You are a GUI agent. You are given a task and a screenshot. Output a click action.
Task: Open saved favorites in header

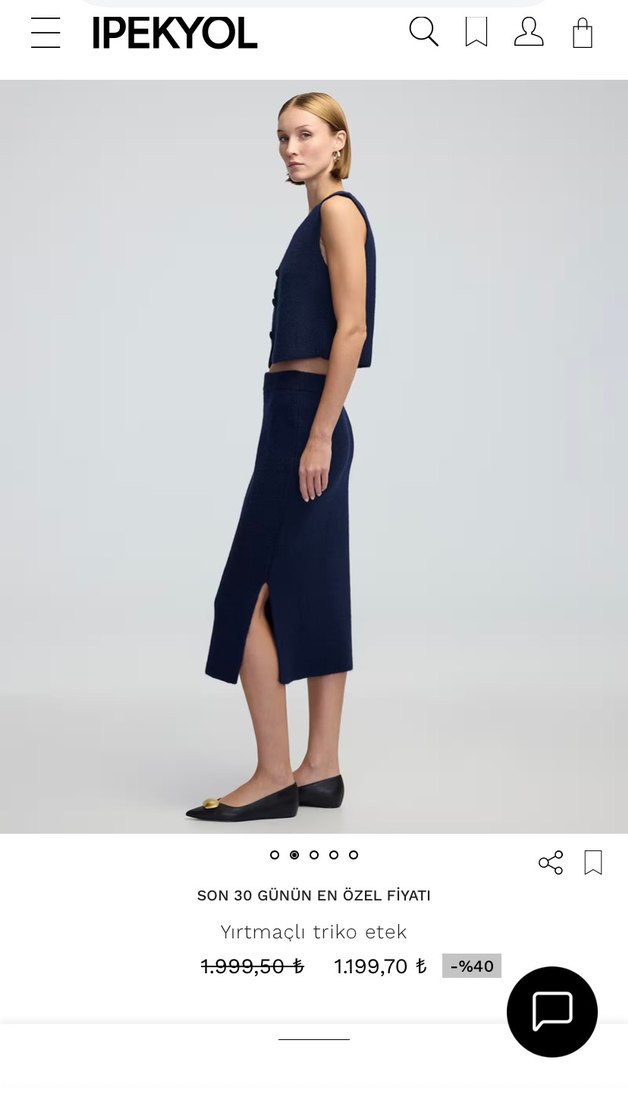pyautogui.click(x=476, y=32)
